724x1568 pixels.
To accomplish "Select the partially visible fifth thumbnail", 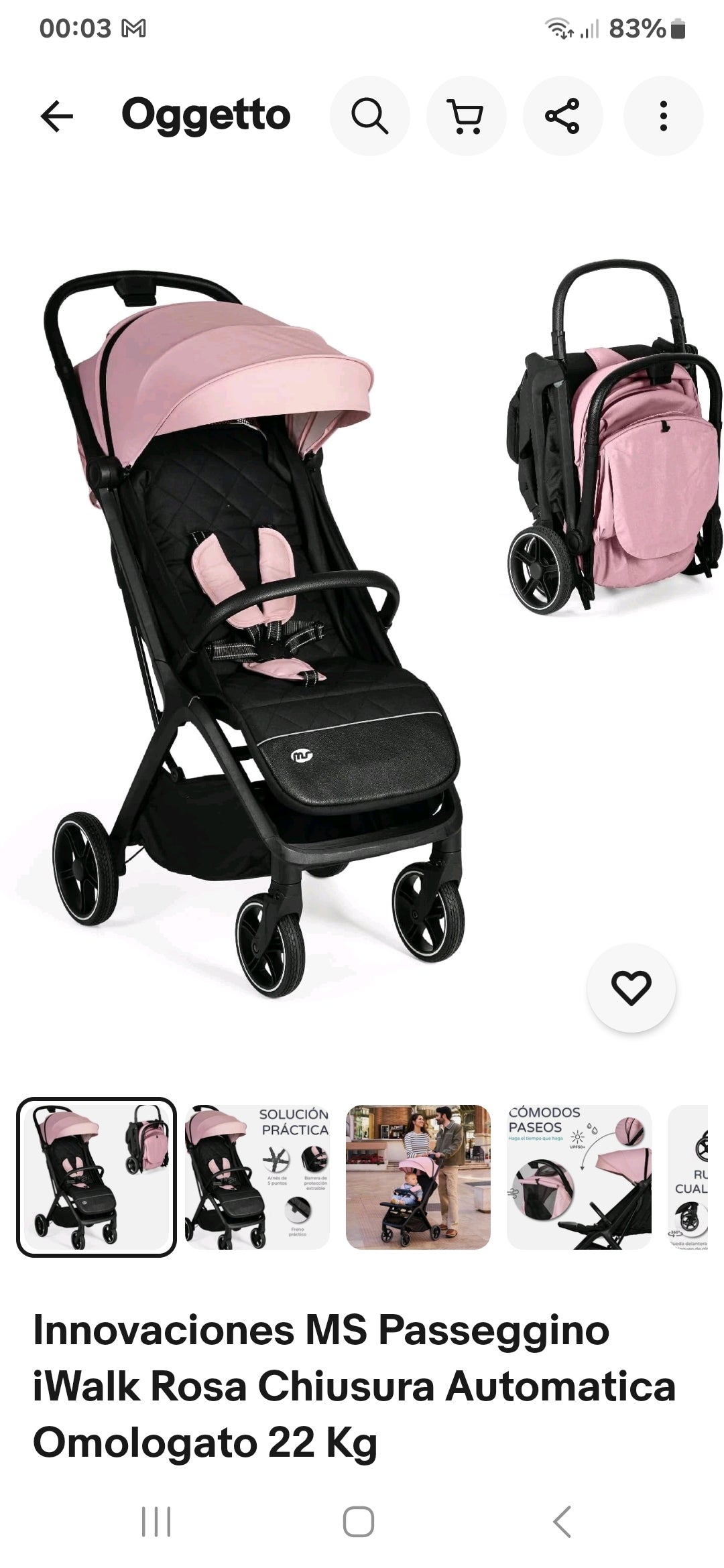I will (x=689, y=1177).
